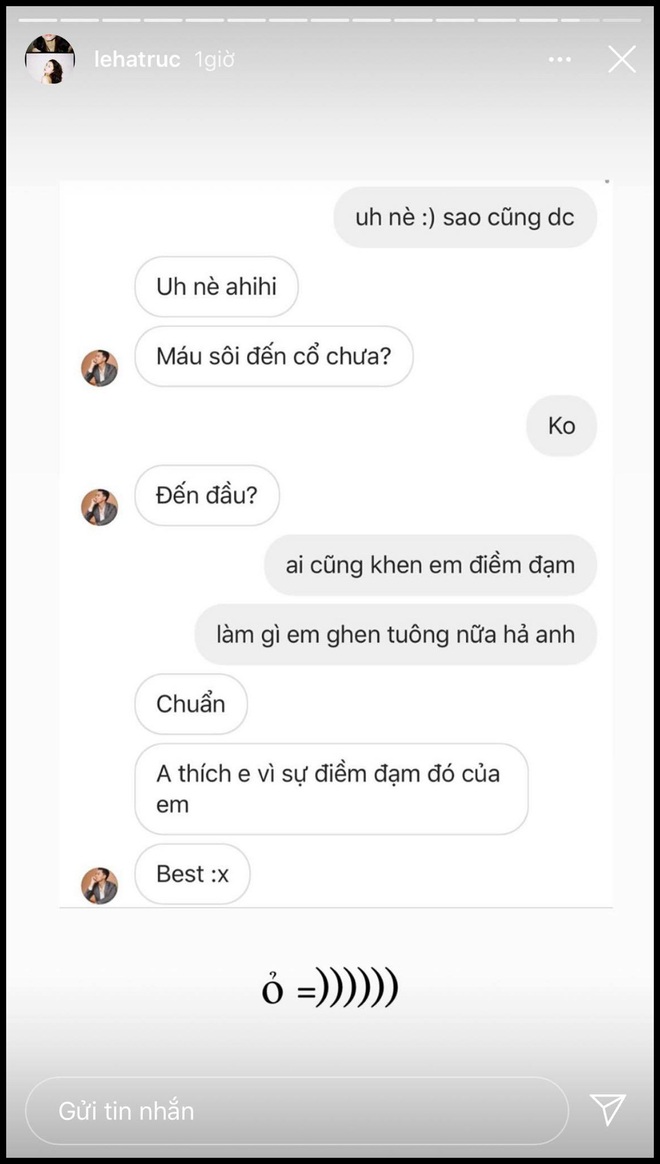Screen dimensions: 660x1164
Task: Tap the Gửi tin nhắn message field
Action: coord(295,1110)
